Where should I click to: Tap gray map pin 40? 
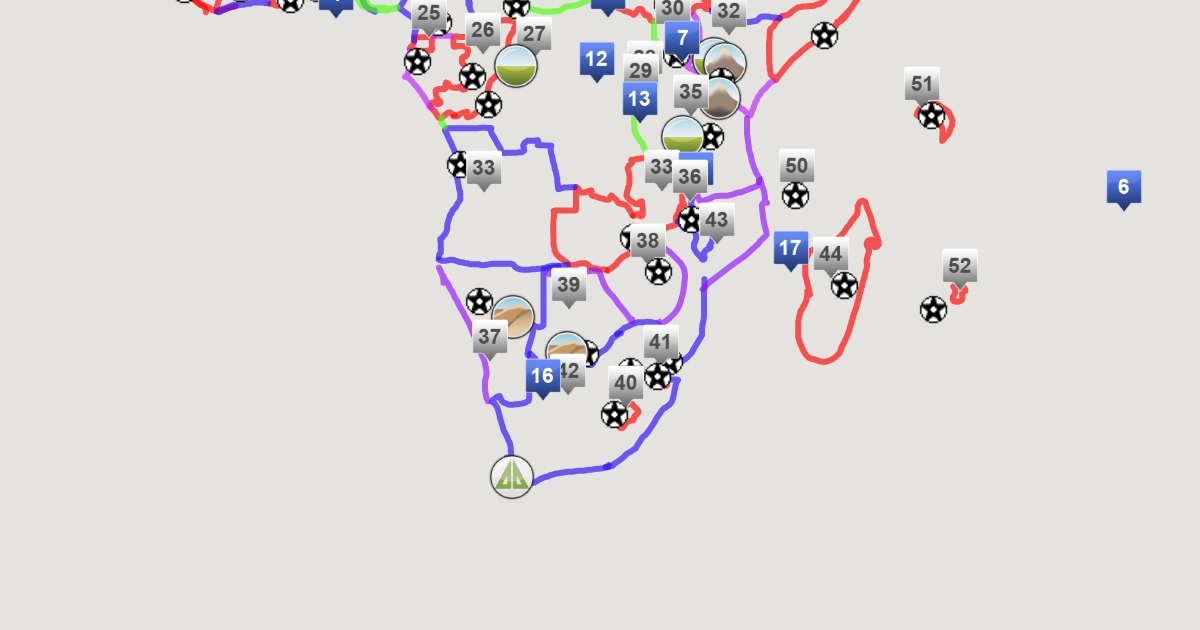point(625,383)
